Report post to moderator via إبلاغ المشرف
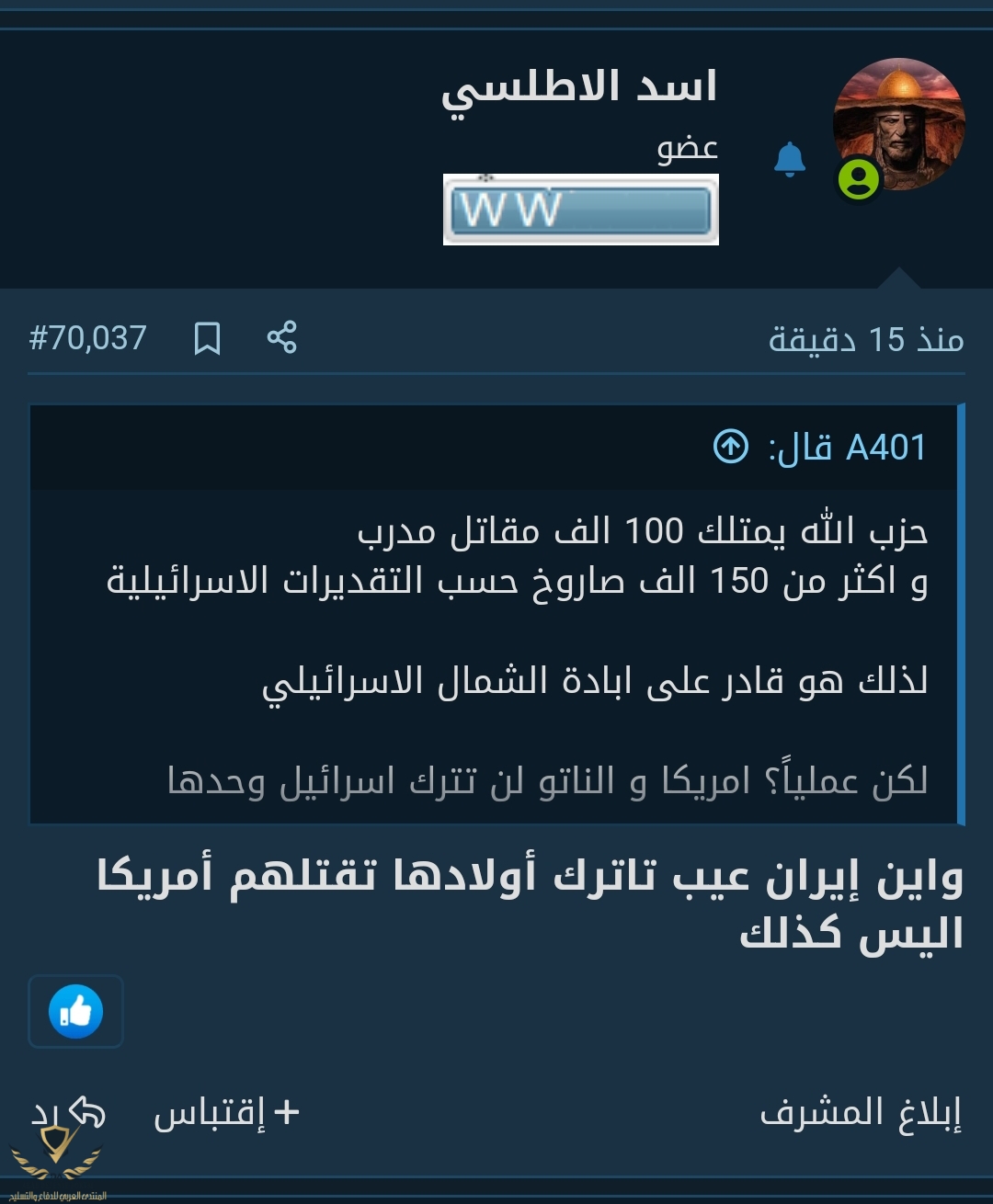Screen dimensions: 993x1204 pos(861,1112)
